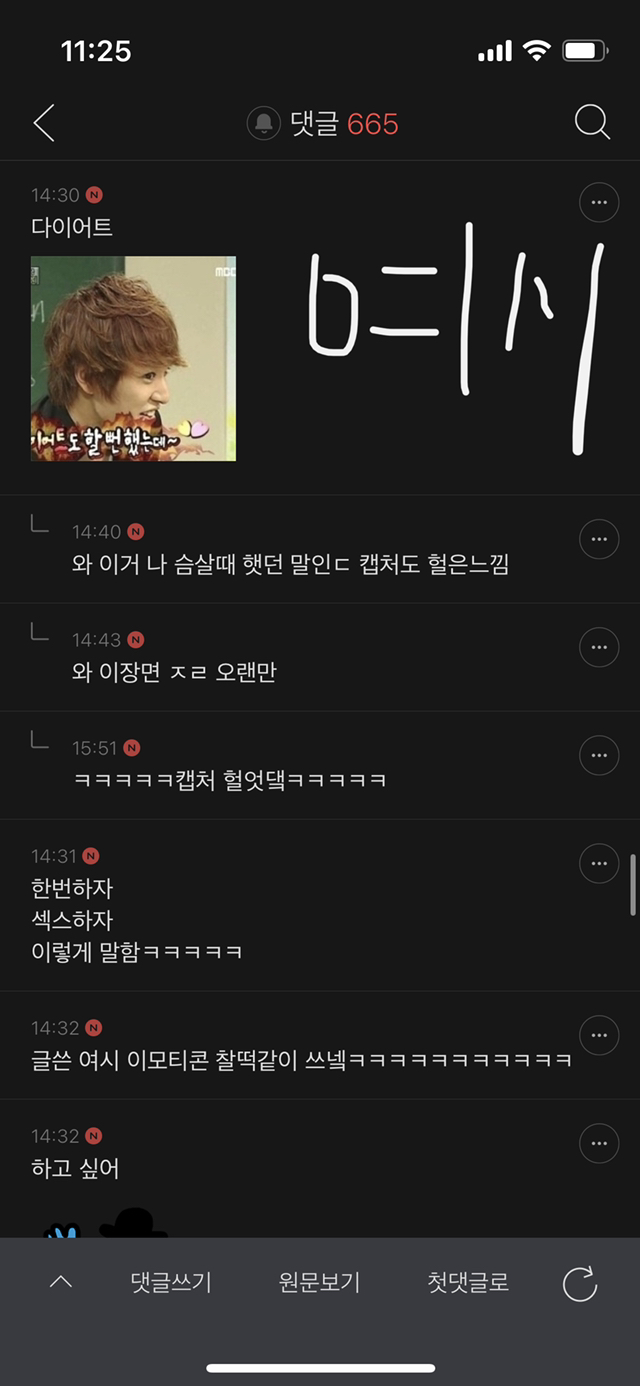
Task: Open options for the 이모티콘 찰떡같이 comment
Action: point(599,1036)
